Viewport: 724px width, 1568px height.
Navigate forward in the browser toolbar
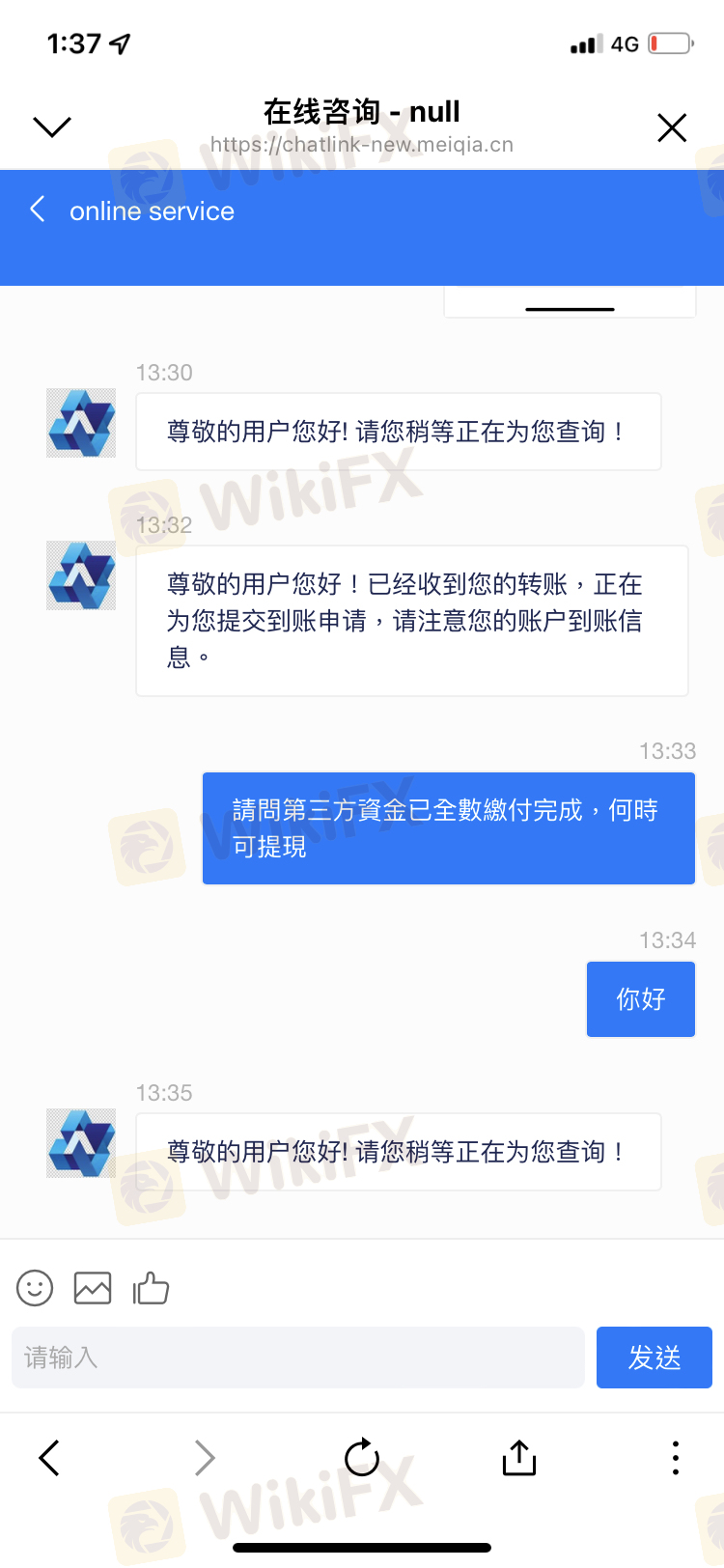[x=205, y=1458]
